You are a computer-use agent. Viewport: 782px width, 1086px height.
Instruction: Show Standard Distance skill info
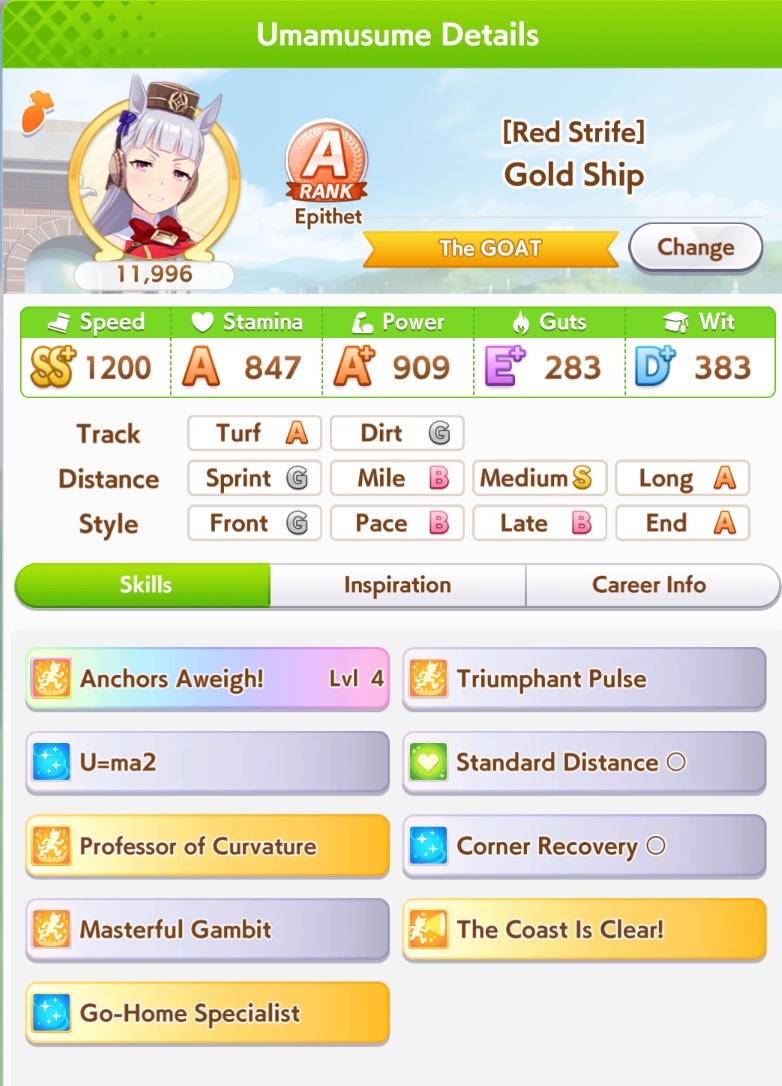pyautogui.click(x=584, y=763)
